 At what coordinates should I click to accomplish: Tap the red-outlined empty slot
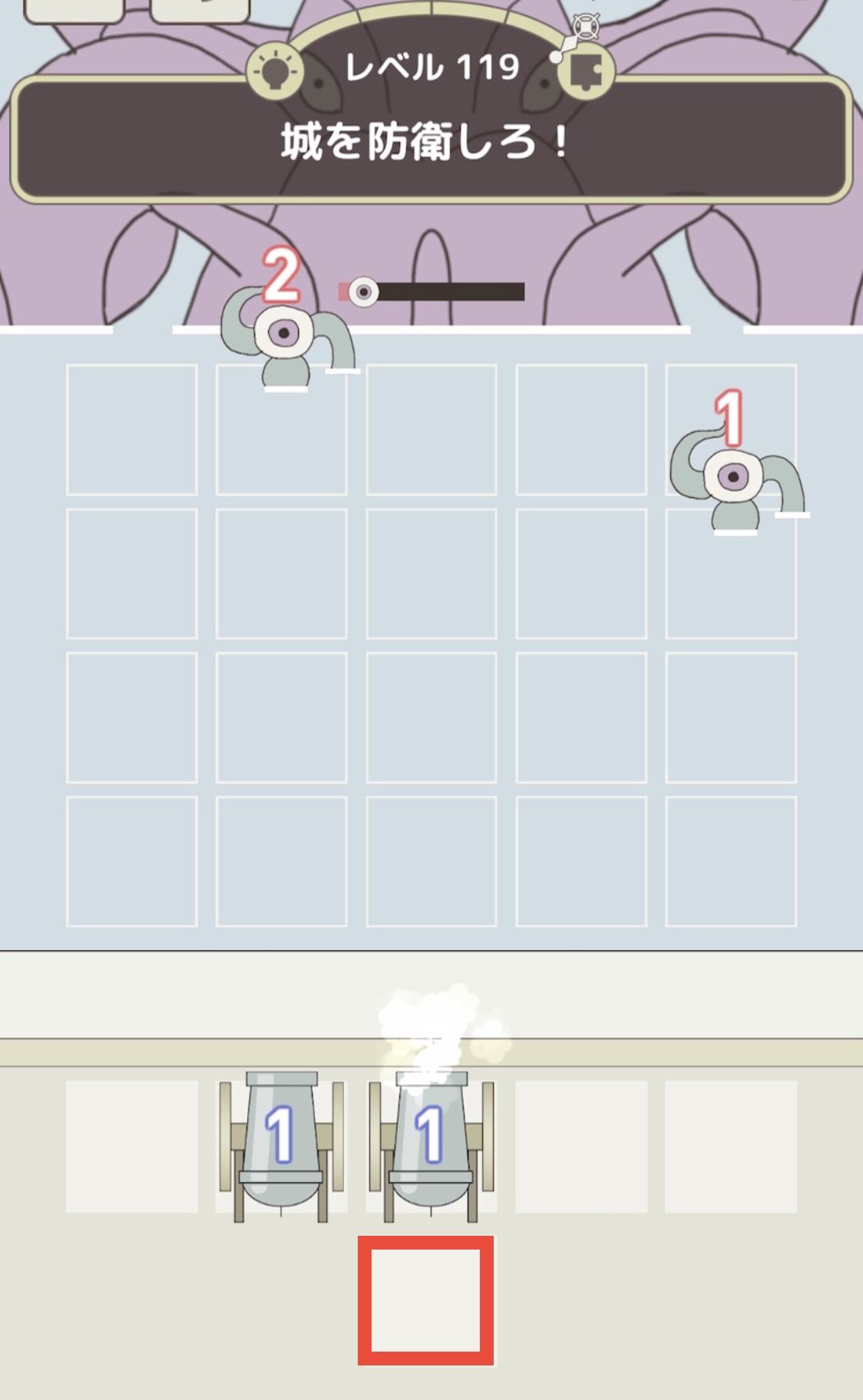point(426,1301)
